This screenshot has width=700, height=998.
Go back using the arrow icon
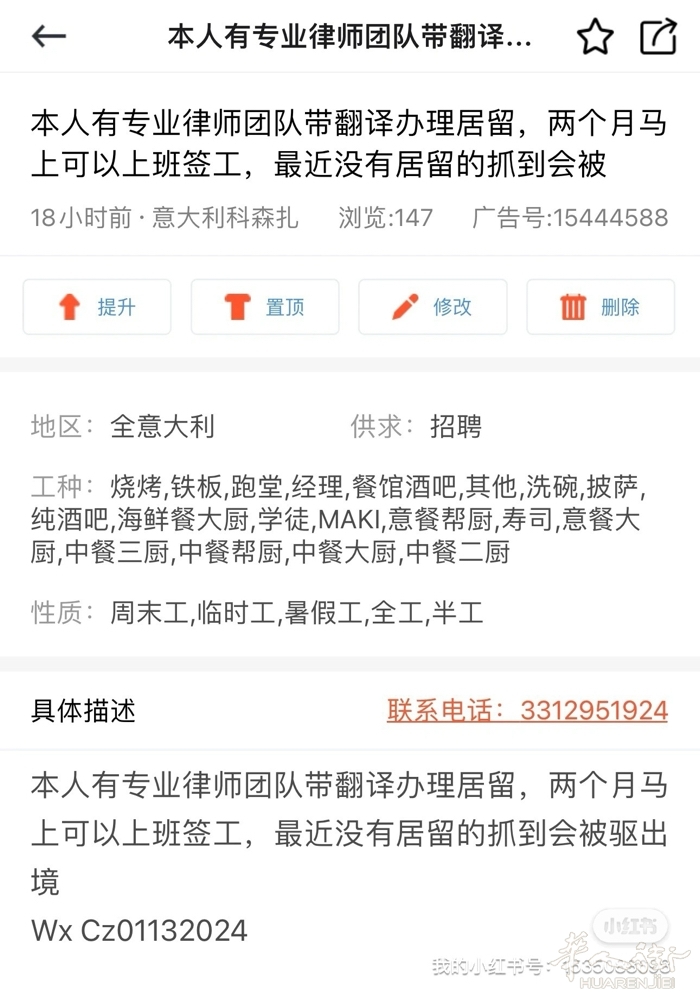pyautogui.click(x=48, y=37)
